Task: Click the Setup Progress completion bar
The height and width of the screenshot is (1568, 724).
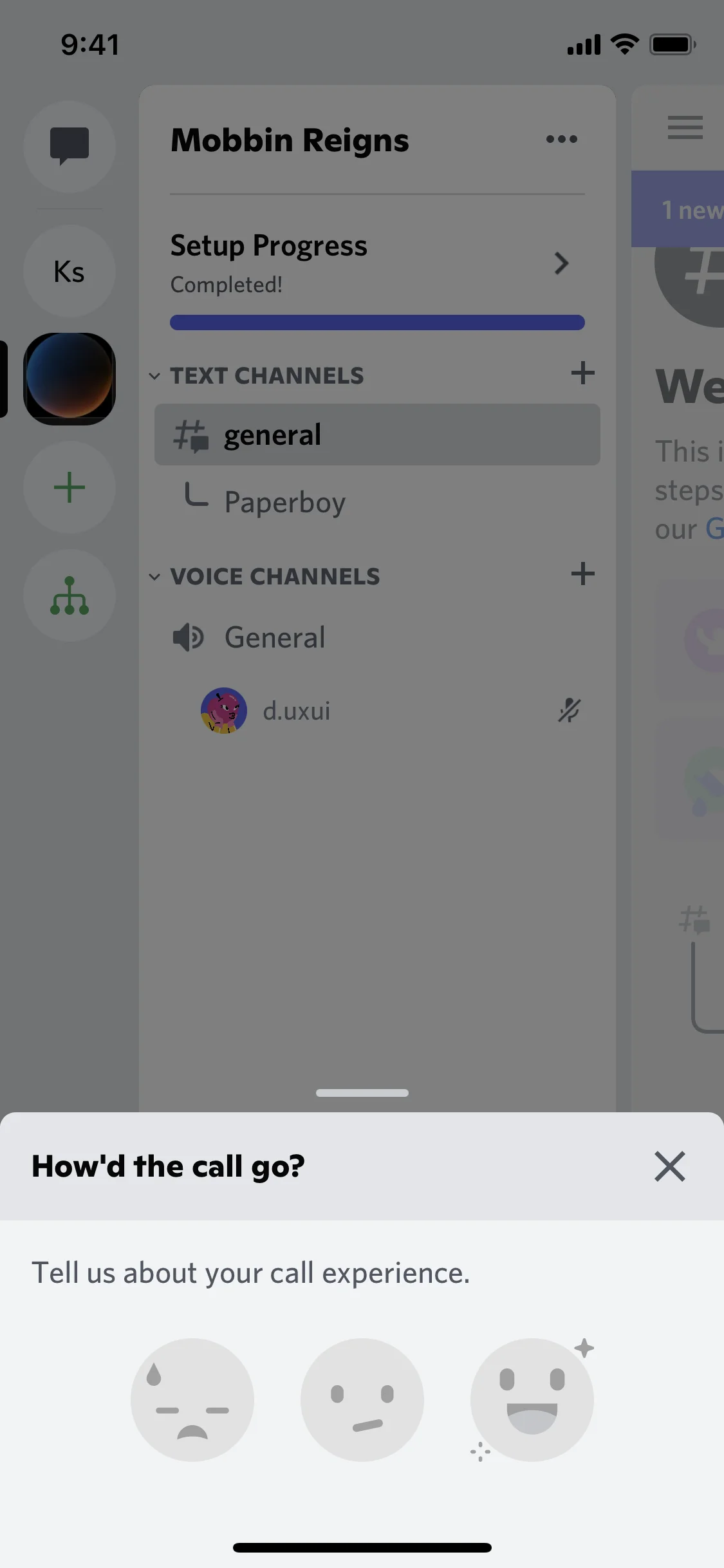Action: [376, 322]
